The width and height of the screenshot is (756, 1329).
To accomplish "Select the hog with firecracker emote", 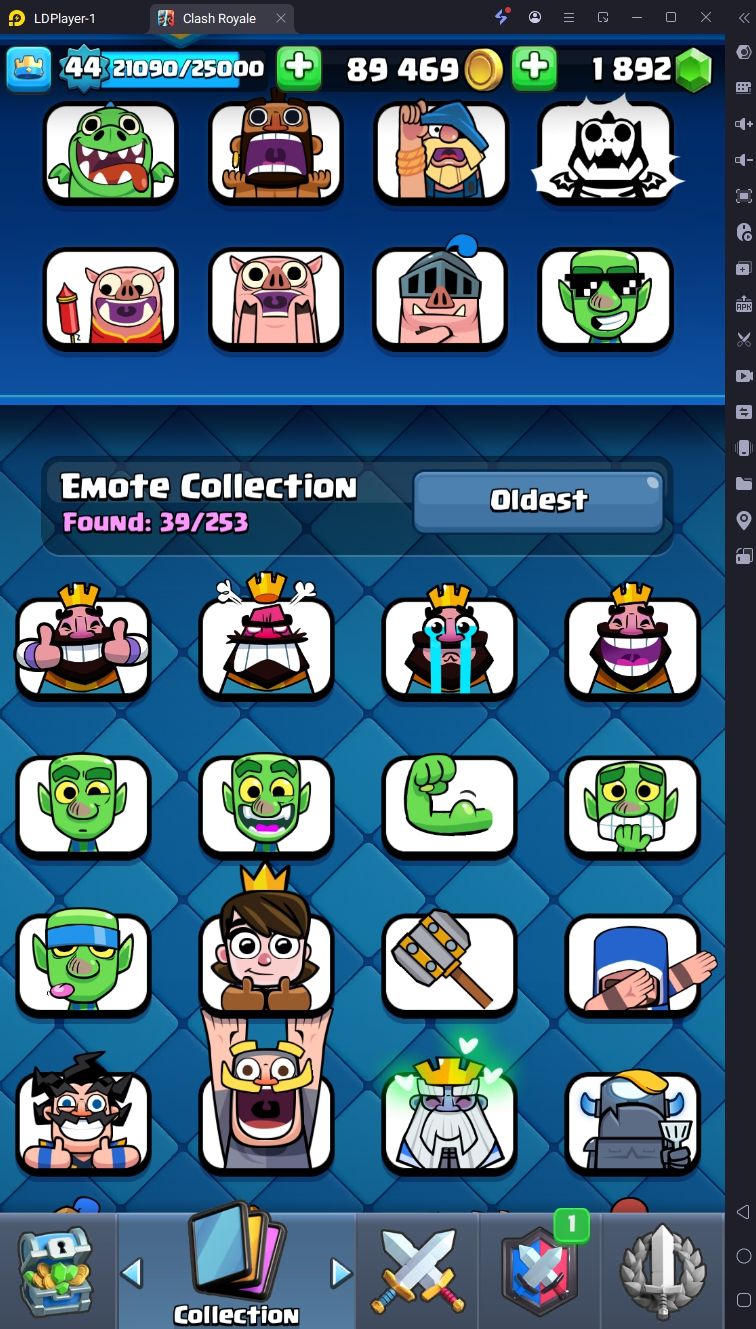I will 110,297.
